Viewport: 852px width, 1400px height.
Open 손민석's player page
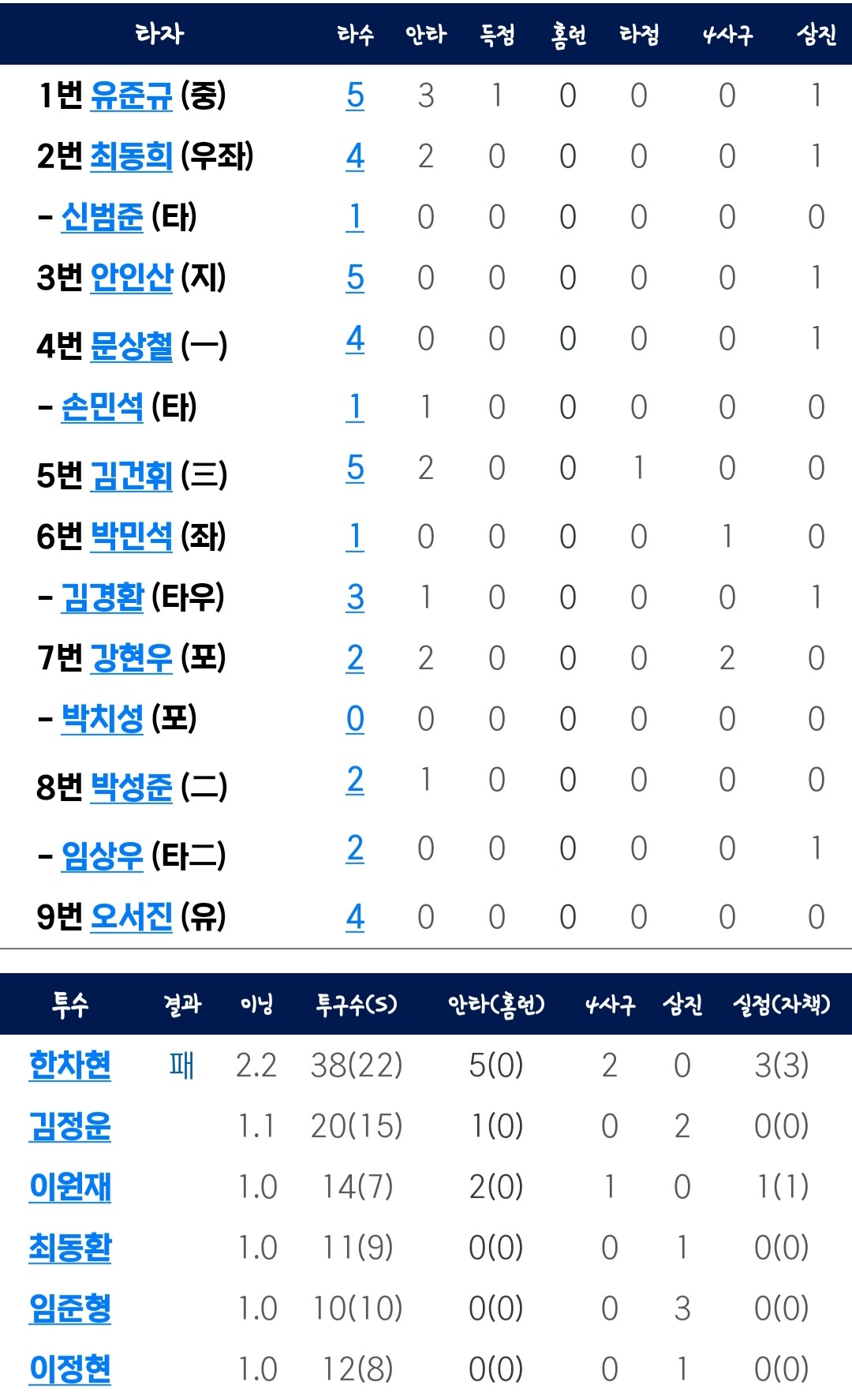tap(102, 407)
